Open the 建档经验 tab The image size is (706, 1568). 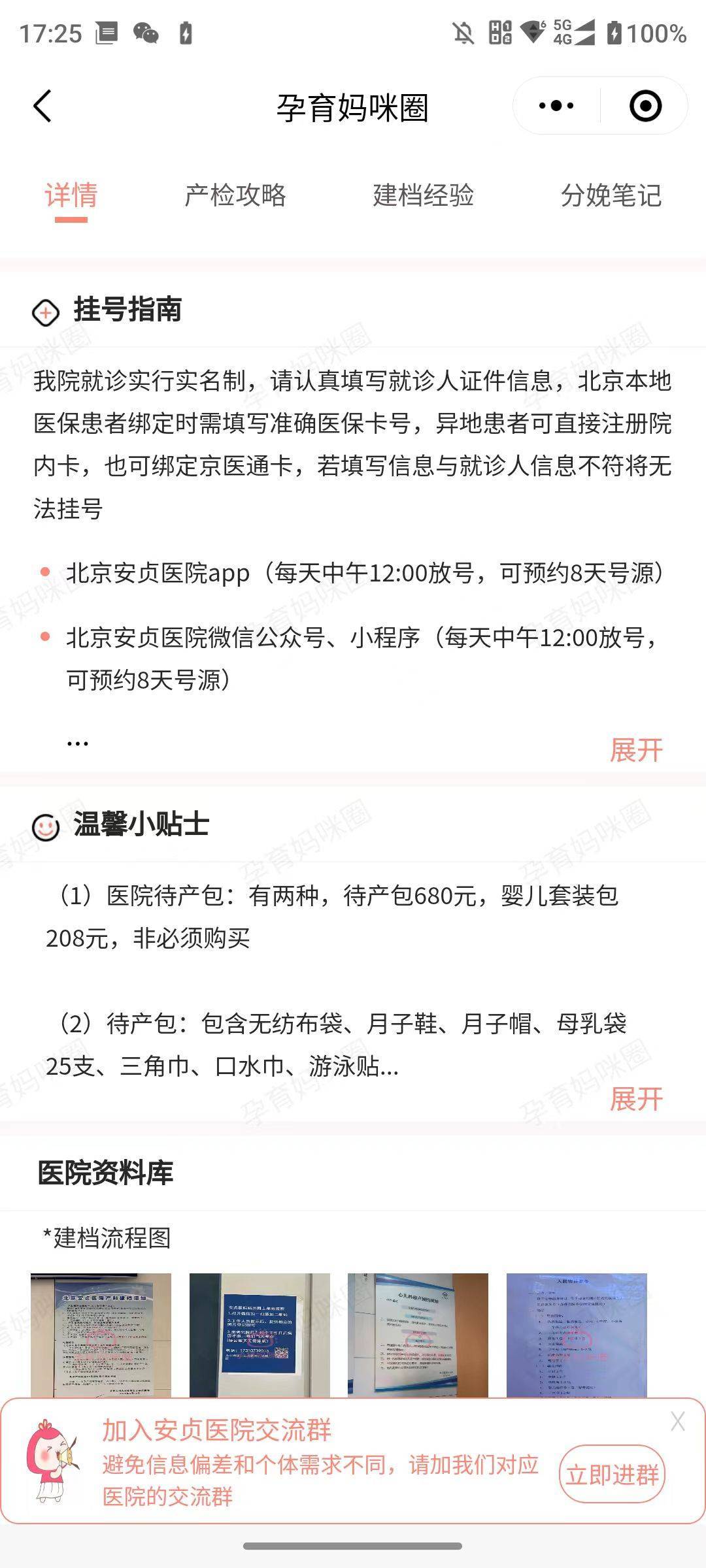coord(423,195)
